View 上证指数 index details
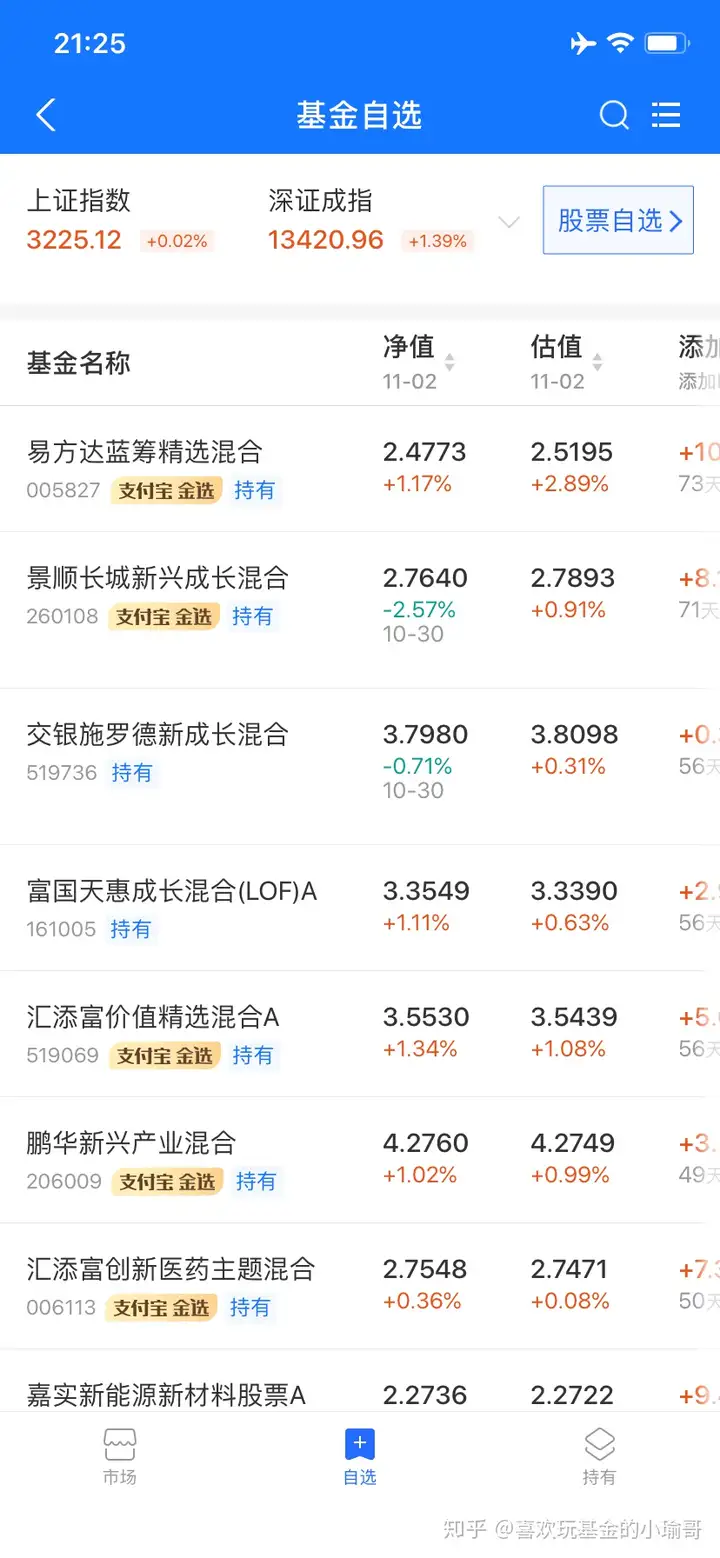This screenshot has width=720, height=1558. [120, 220]
